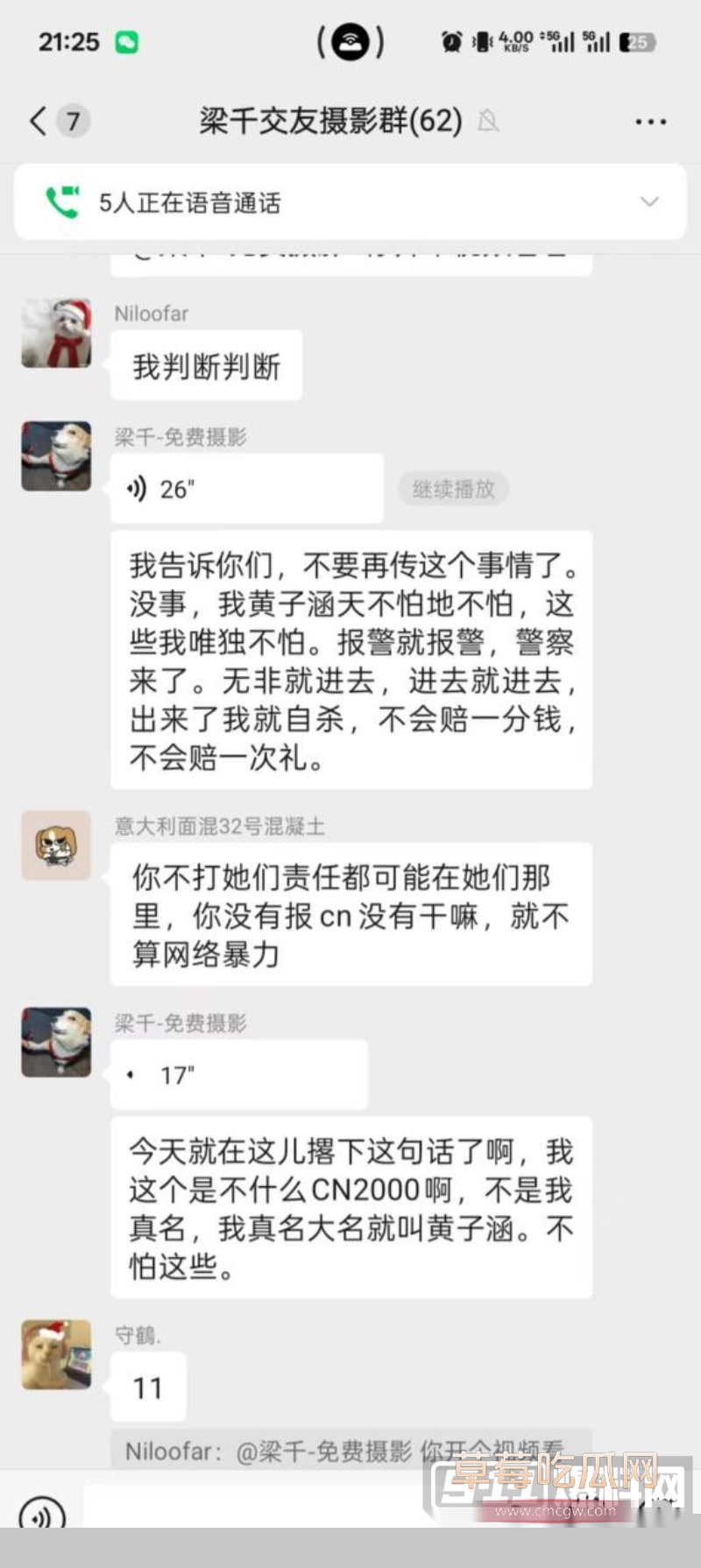View 守鹤's profile avatar
Screen dimensions: 701x1568
[56, 1354]
